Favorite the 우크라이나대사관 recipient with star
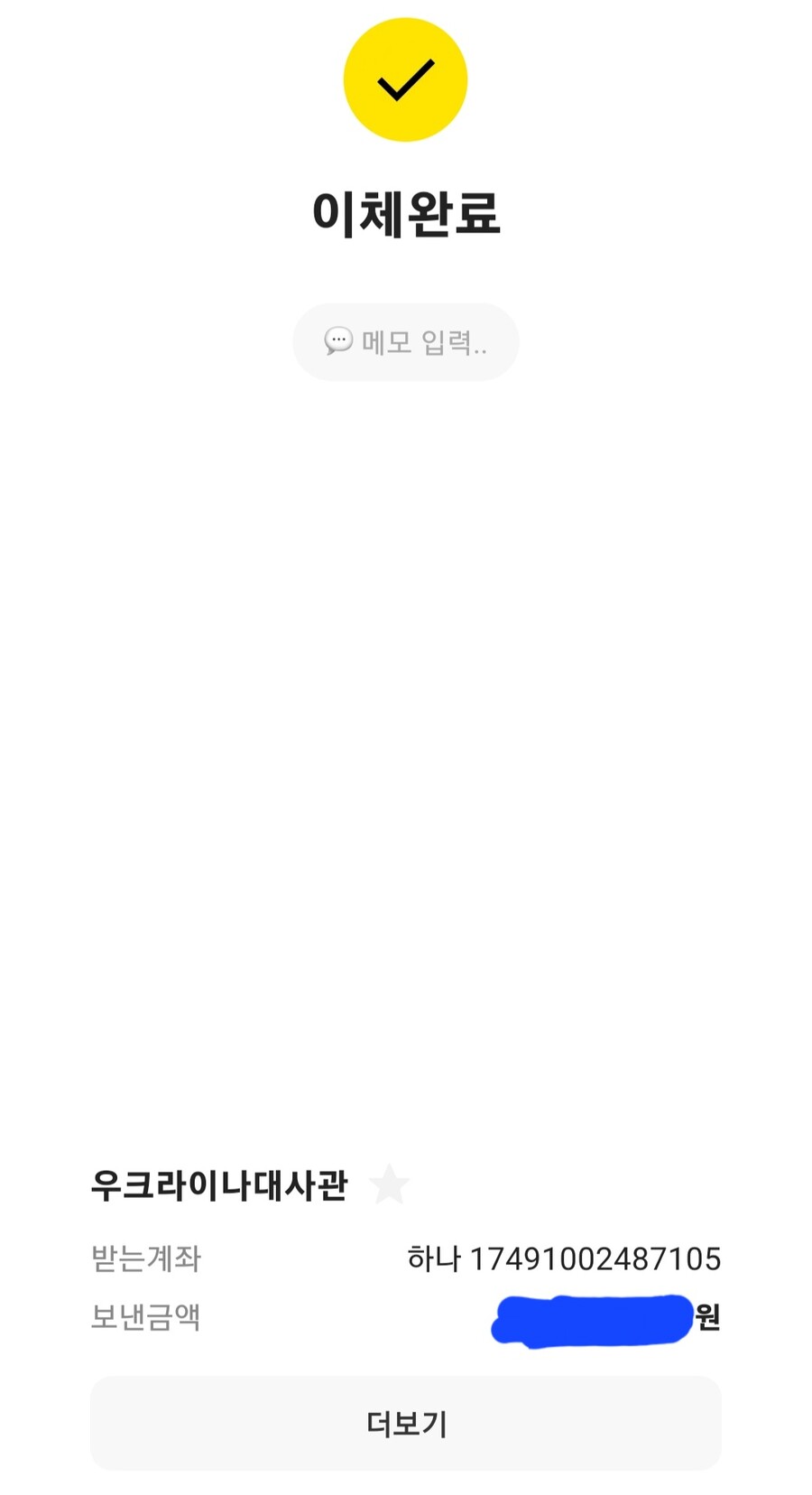 390,1184
